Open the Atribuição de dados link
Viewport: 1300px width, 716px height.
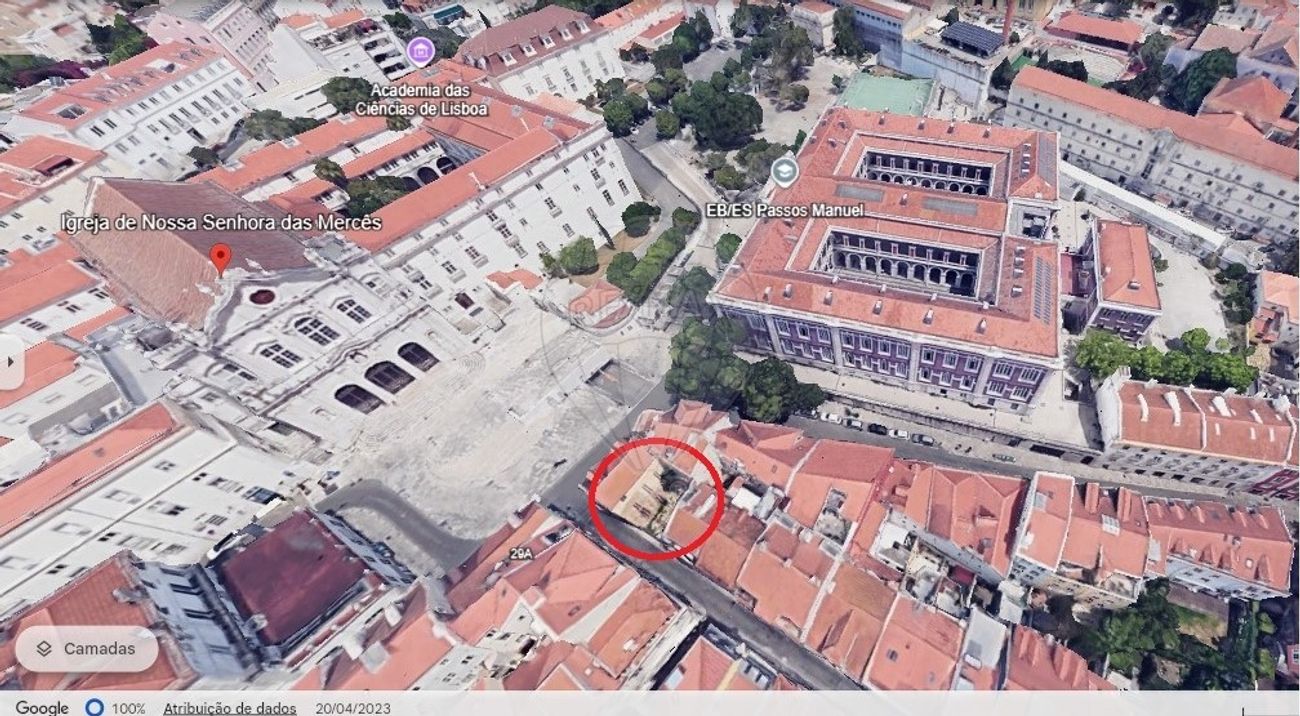pos(230,707)
